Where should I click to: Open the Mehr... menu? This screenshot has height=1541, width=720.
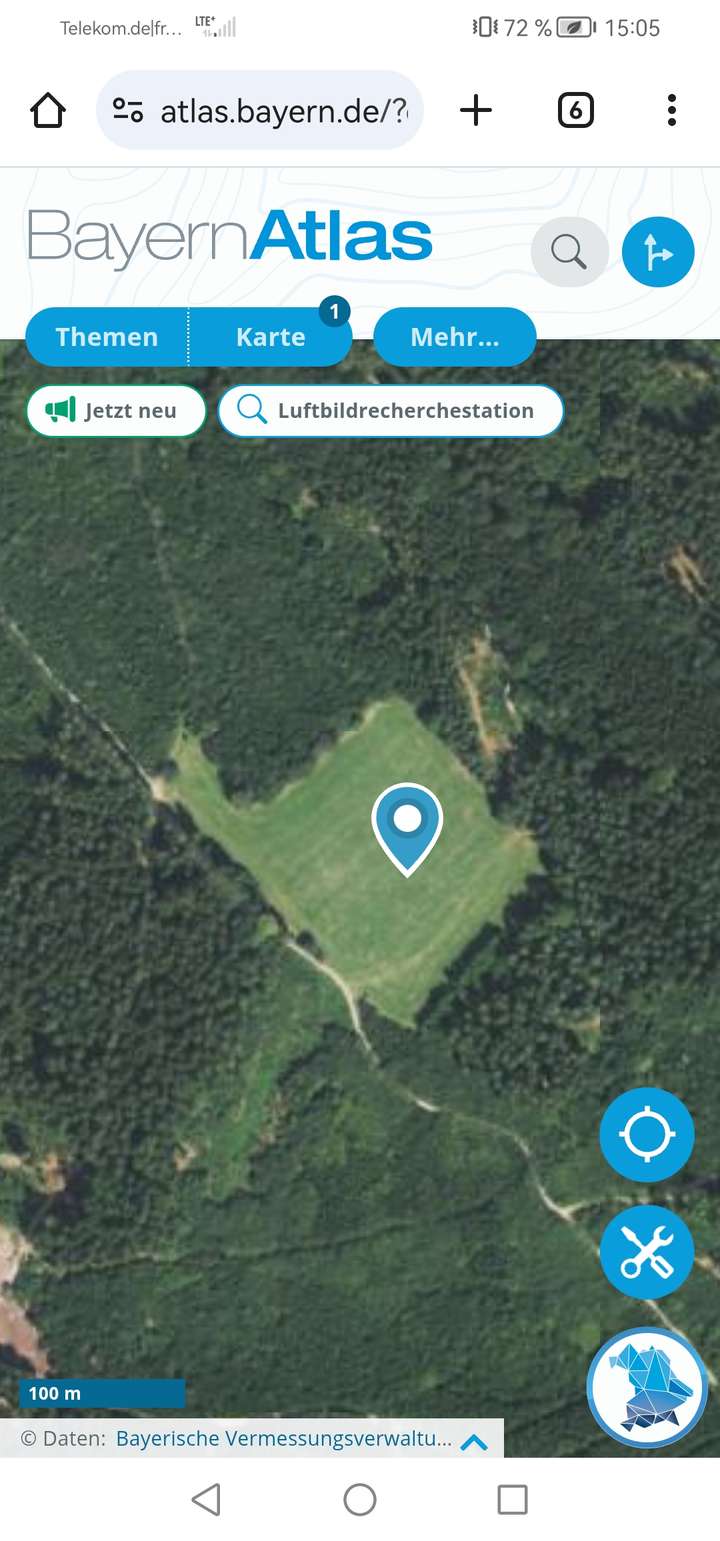point(454,337)
